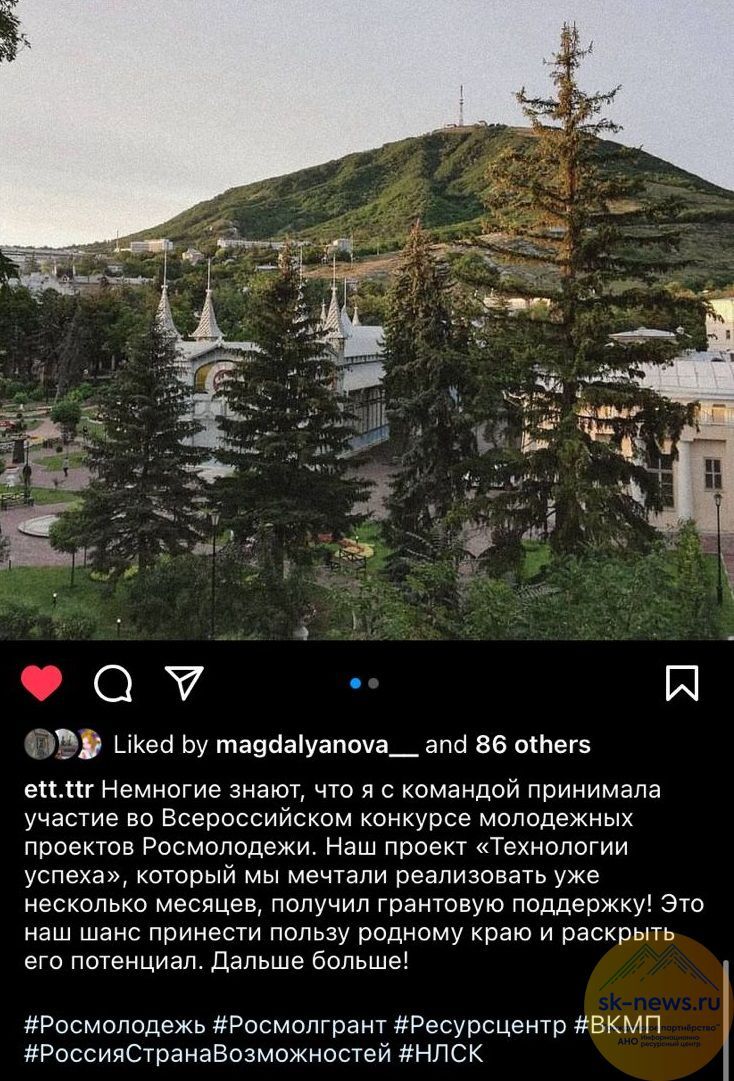
Task: Open the #Росмолодежь hashtag
Action: [115, 1025]
